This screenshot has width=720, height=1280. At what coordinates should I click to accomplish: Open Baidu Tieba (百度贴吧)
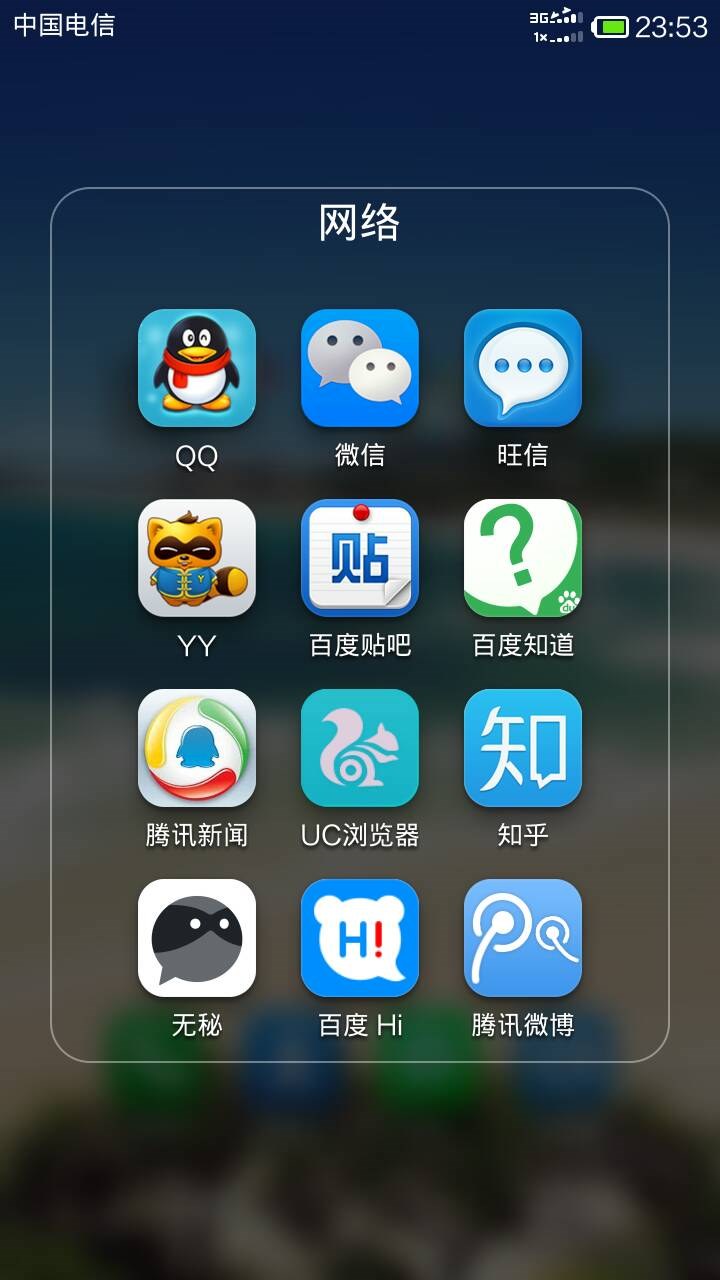pos(360,560)
